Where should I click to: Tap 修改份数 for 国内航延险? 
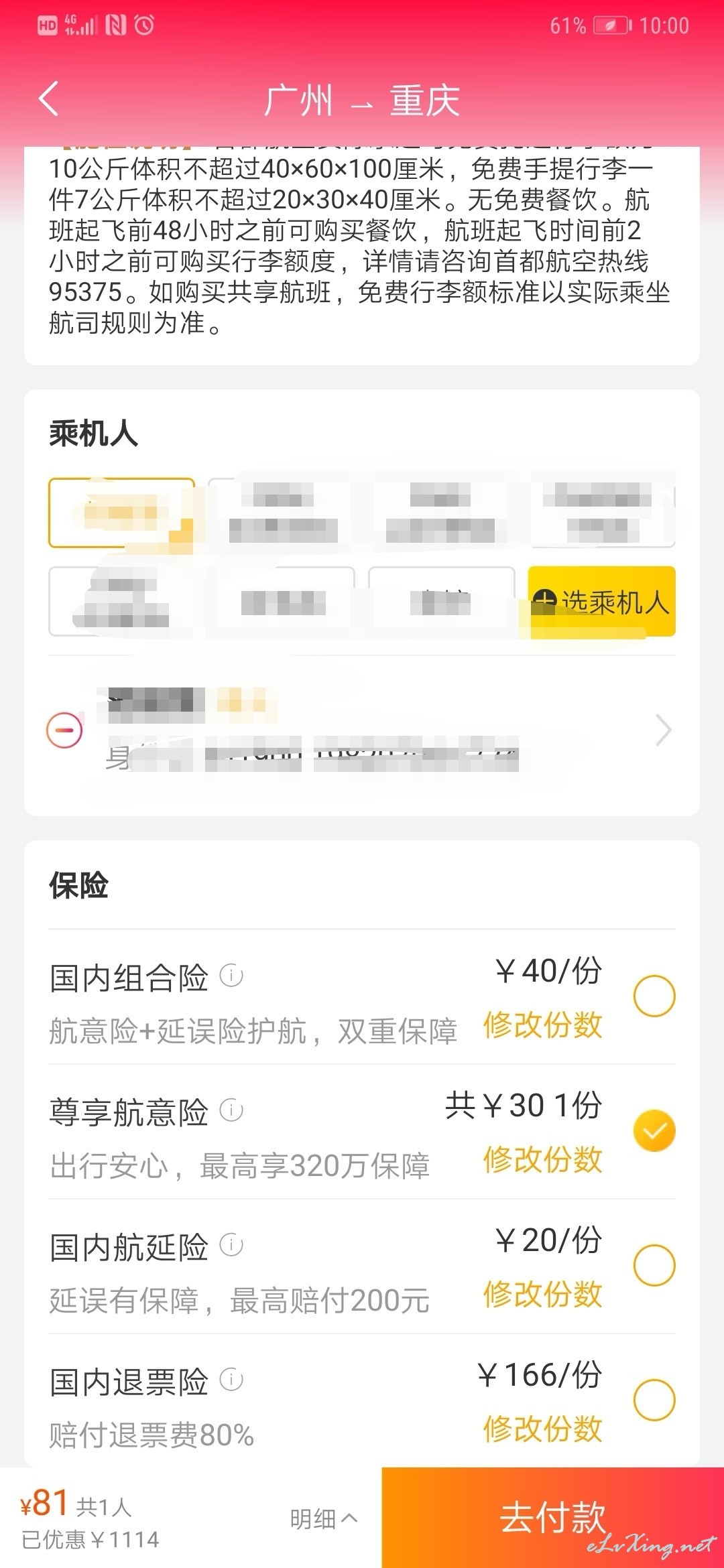(543, 1295)
